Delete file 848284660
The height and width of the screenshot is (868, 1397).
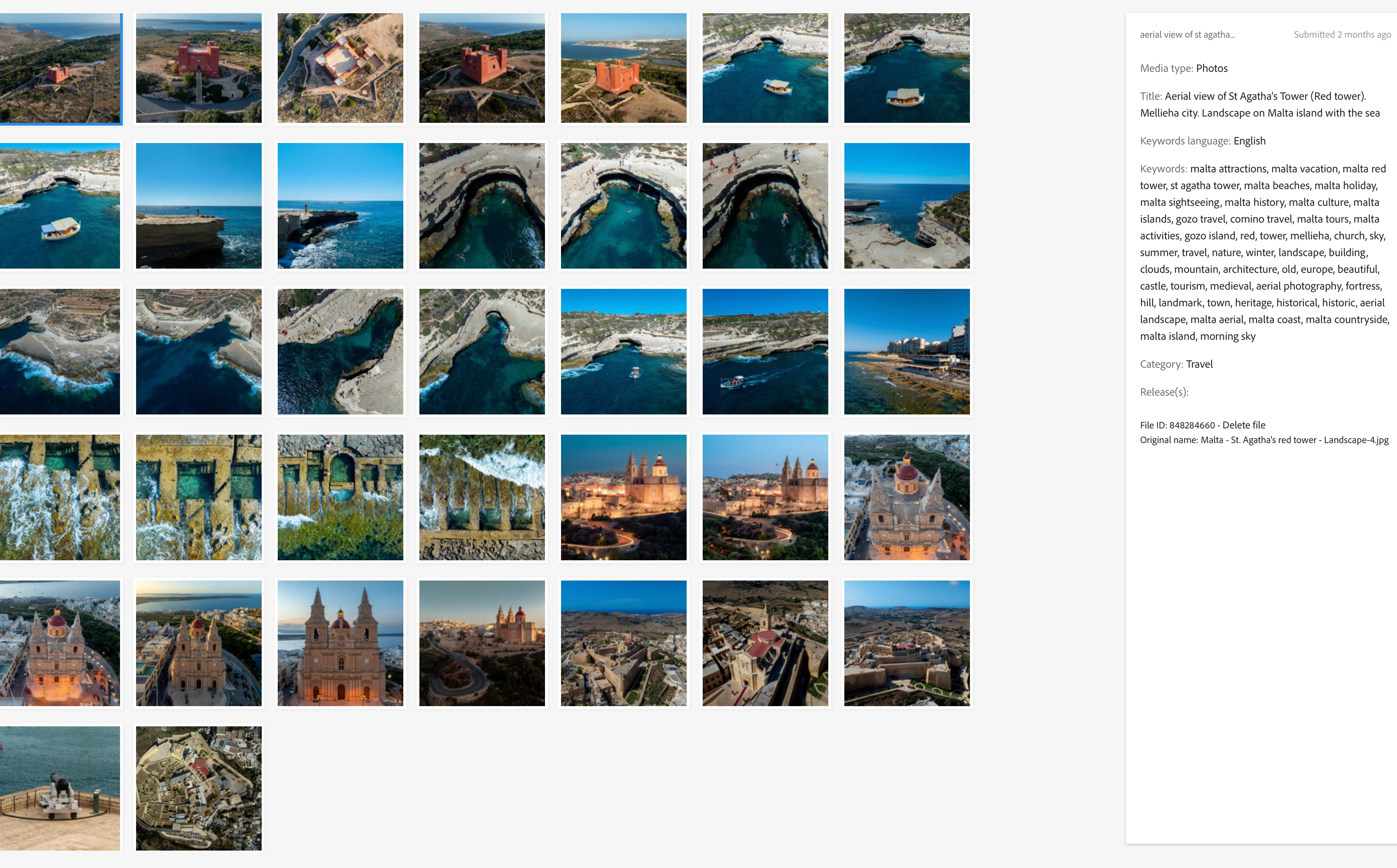pos(1243,425)
